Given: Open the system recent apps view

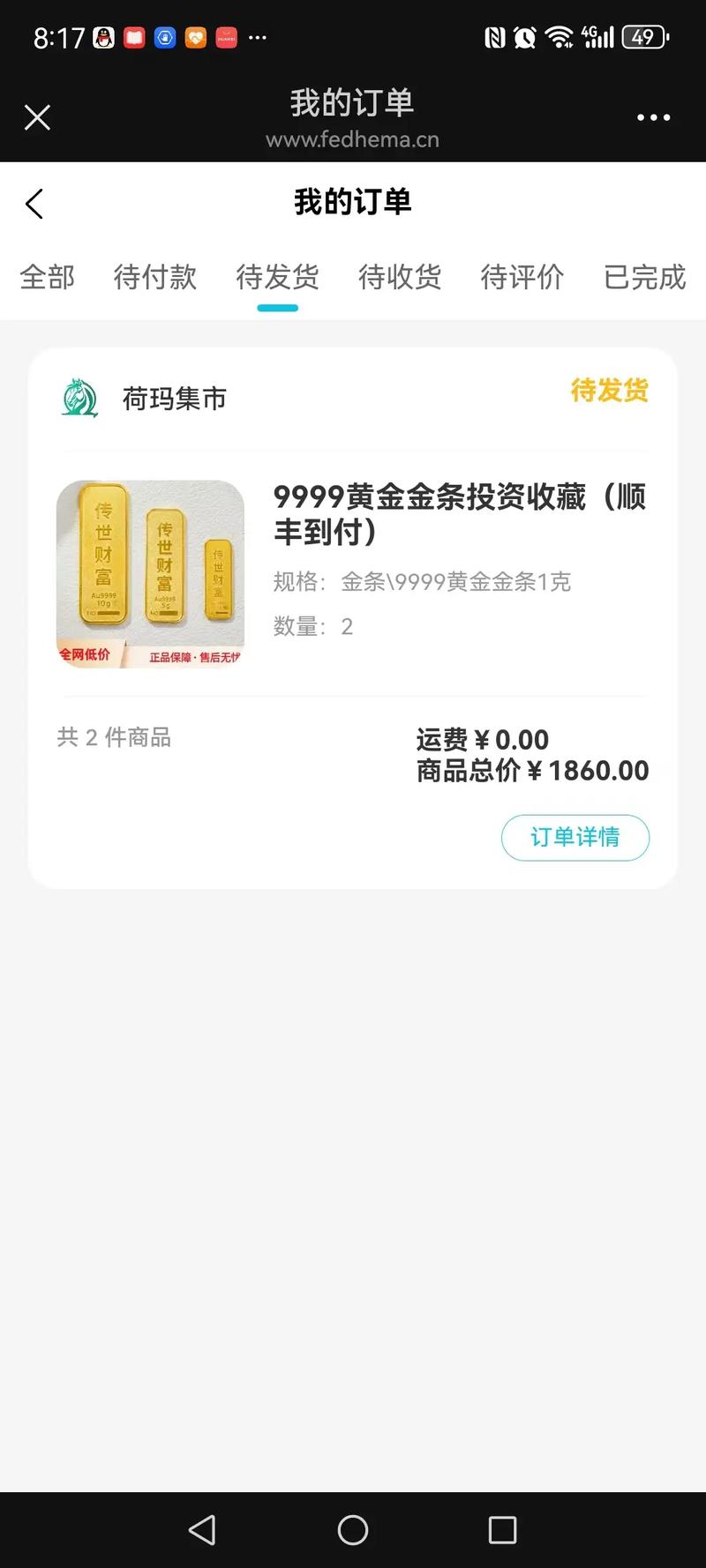Looking at the screenshot, I should (502, 1529).
